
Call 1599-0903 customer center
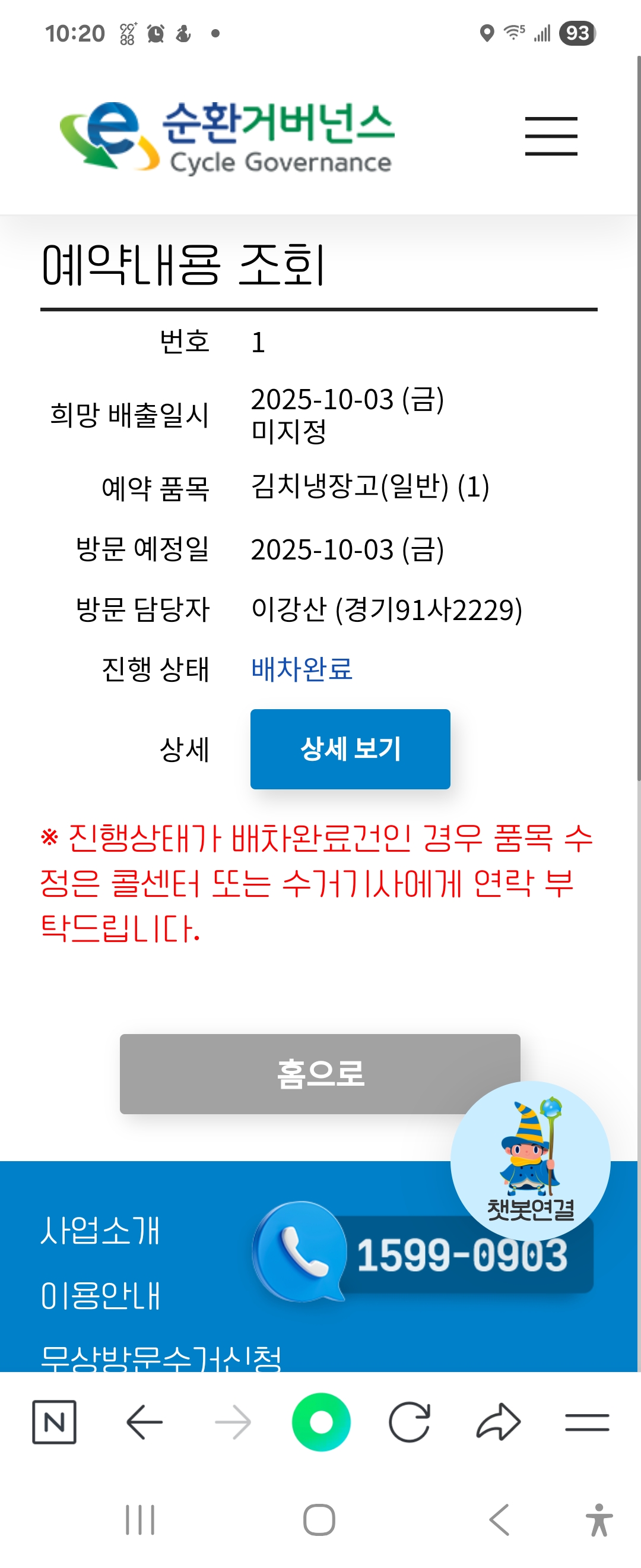click(x=426, y=1255)
